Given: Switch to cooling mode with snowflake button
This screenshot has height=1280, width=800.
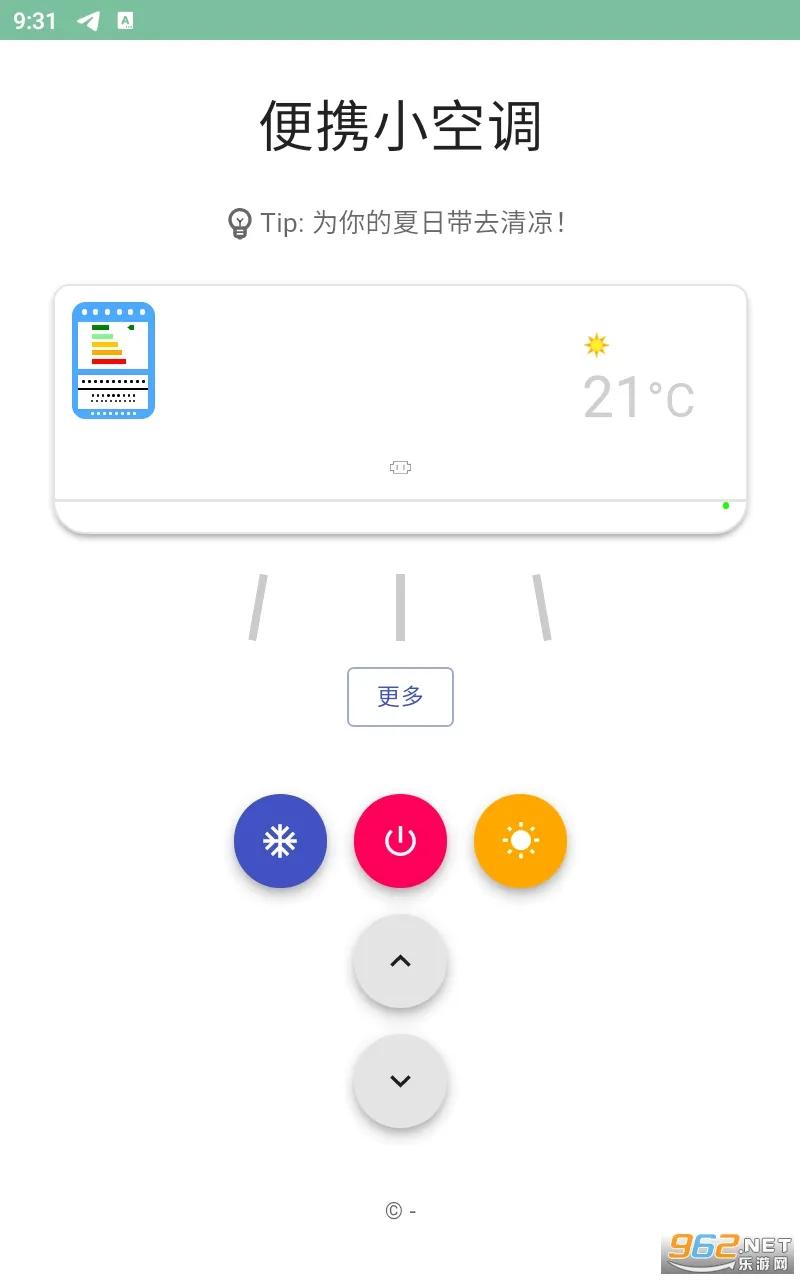Looking at the screenshot, I should coord(280,841).
